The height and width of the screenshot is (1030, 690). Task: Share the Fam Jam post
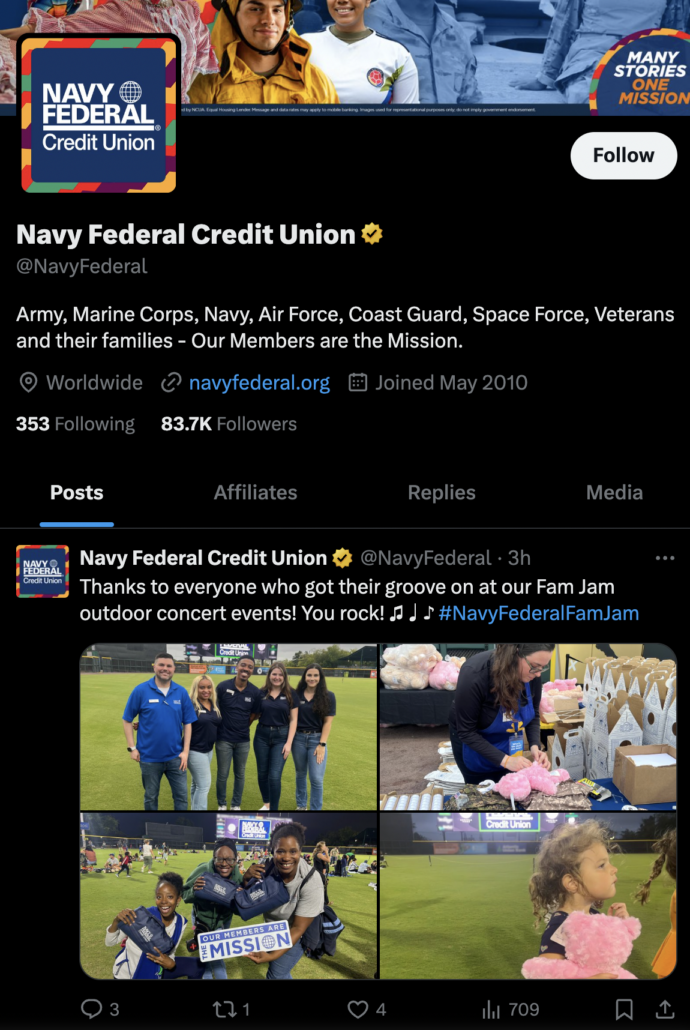(664, 1009)
